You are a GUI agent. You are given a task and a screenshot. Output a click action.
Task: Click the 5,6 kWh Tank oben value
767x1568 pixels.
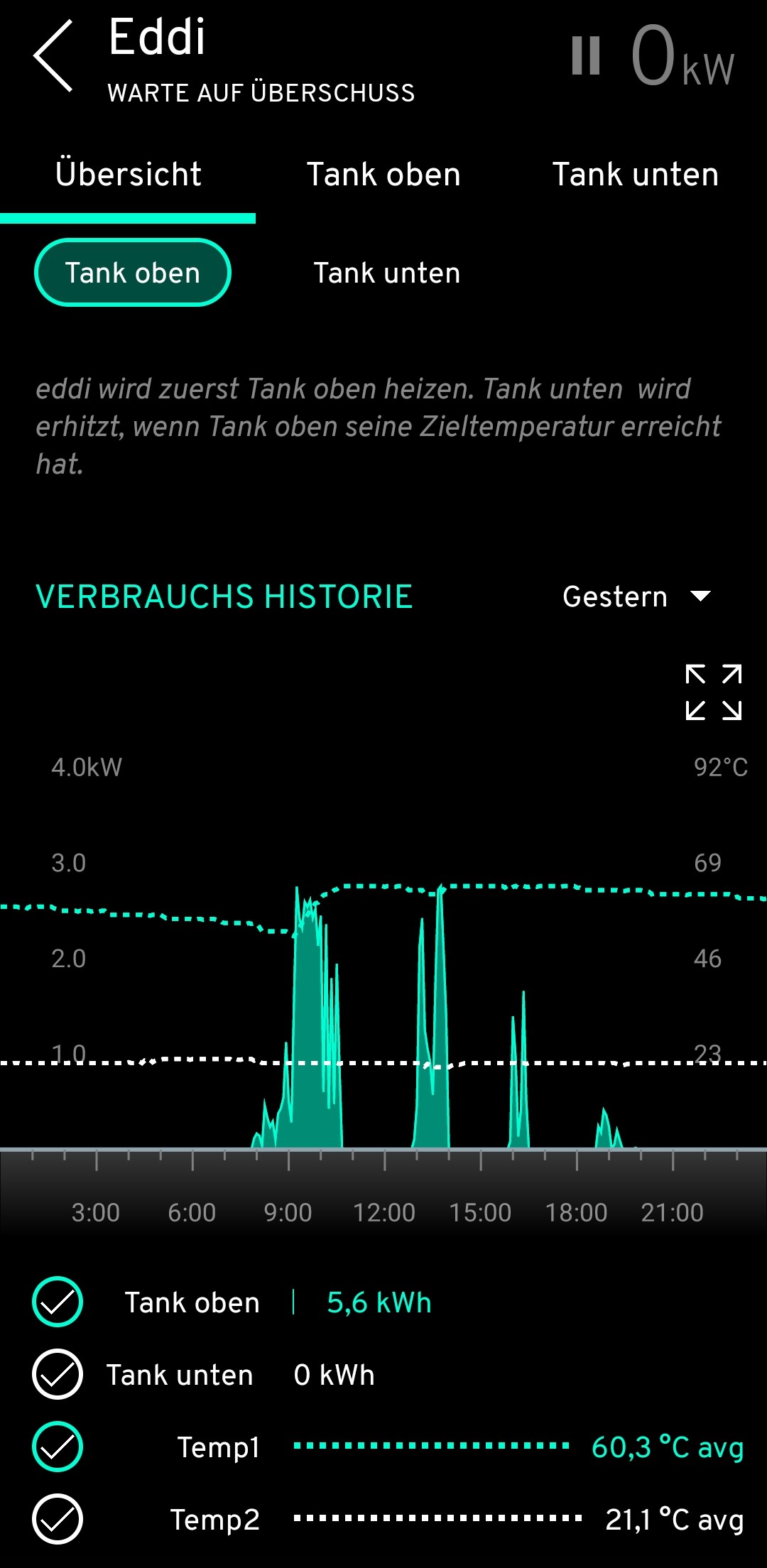coord(379,1302)
